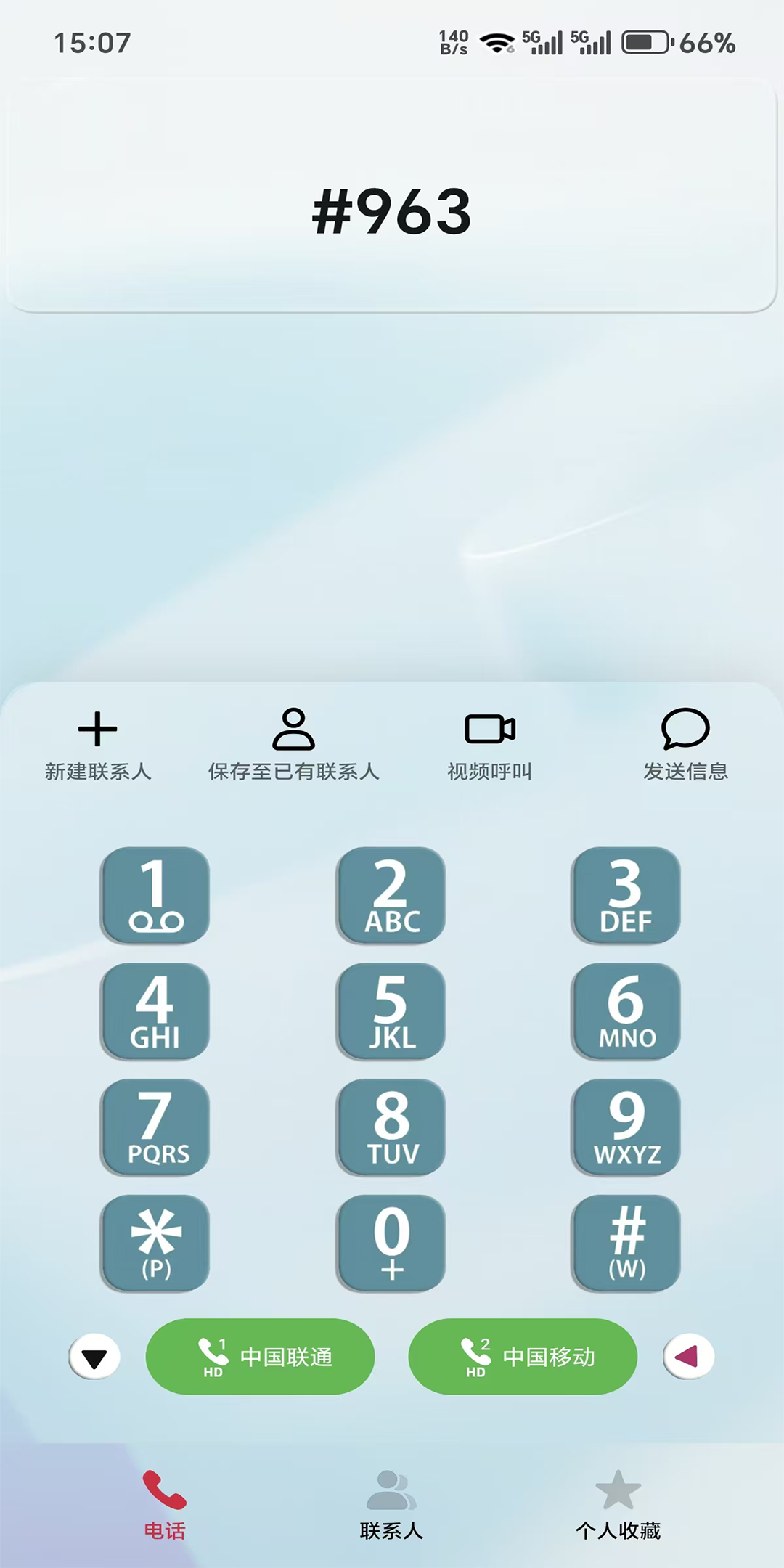Tap the 4 GHI key
Image resolution: width=784 pixels, height=1568 pixels.
coord(155,1011)
